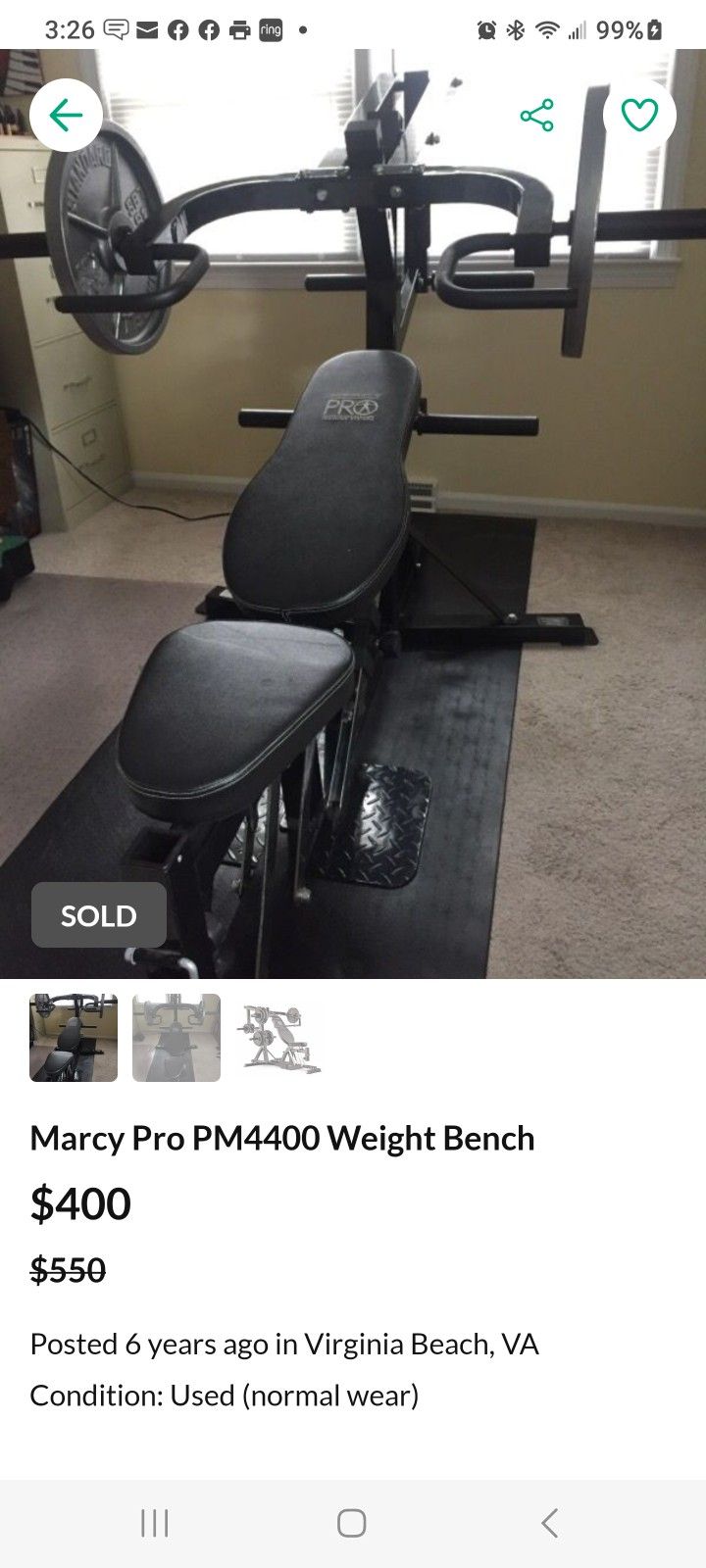Screen dimensions: 706x1568
Task: Tap the heart to save the listing
Action: 639,115
